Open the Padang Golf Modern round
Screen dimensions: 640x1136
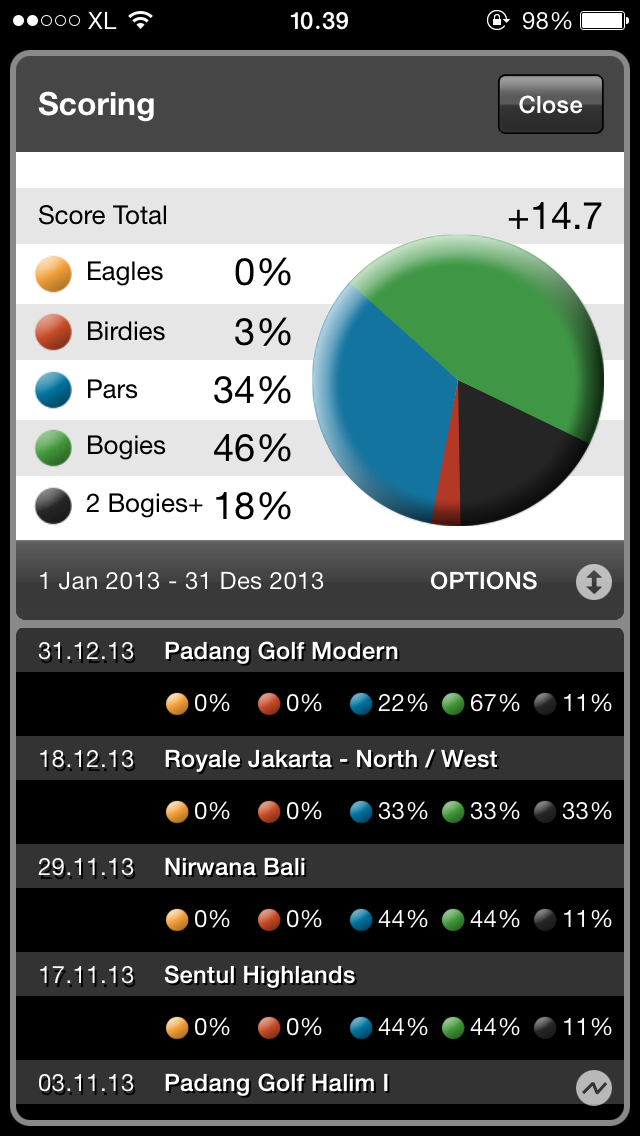point(281,652)
